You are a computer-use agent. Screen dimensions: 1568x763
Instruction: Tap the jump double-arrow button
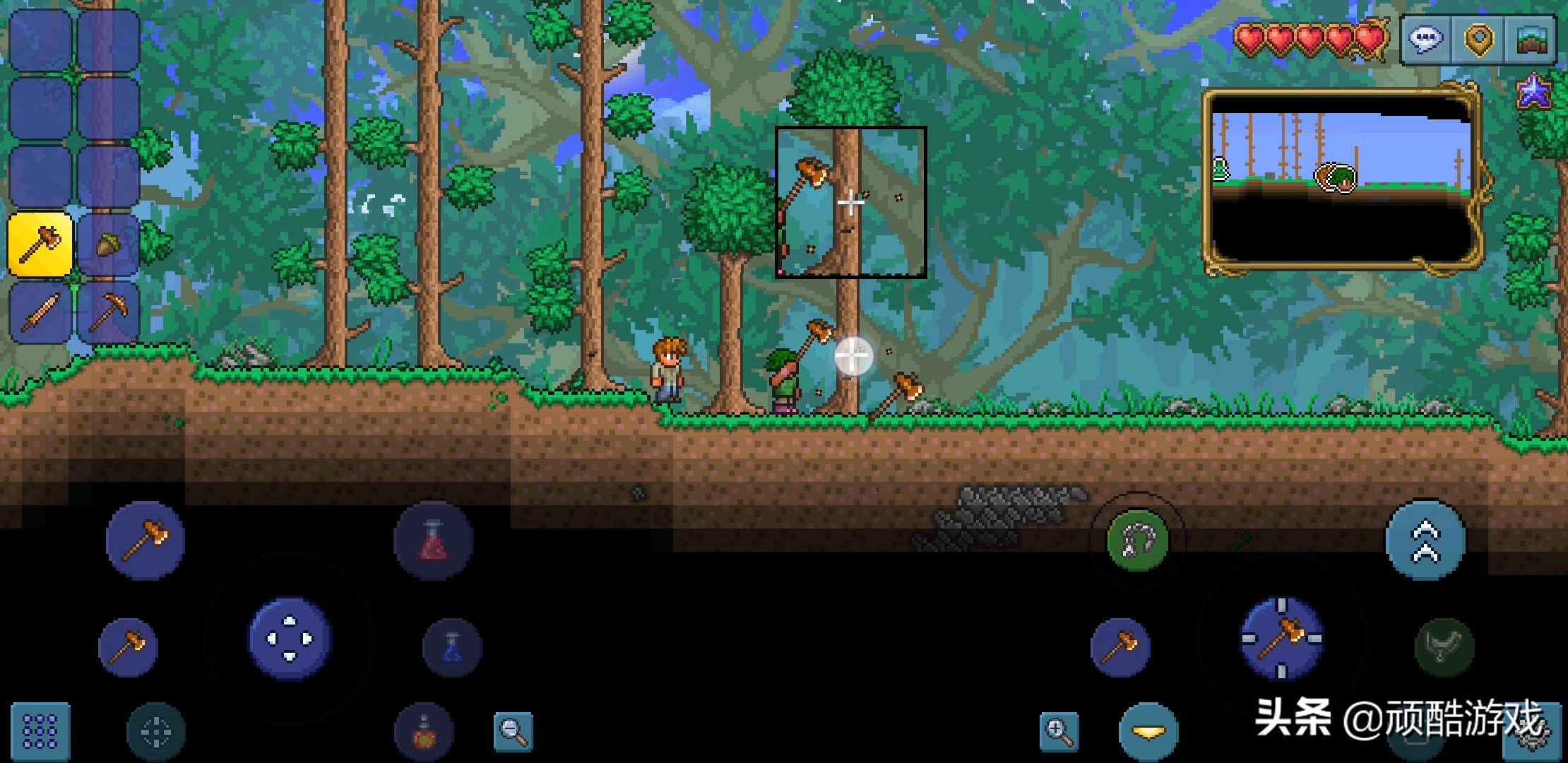point(1425,541)
